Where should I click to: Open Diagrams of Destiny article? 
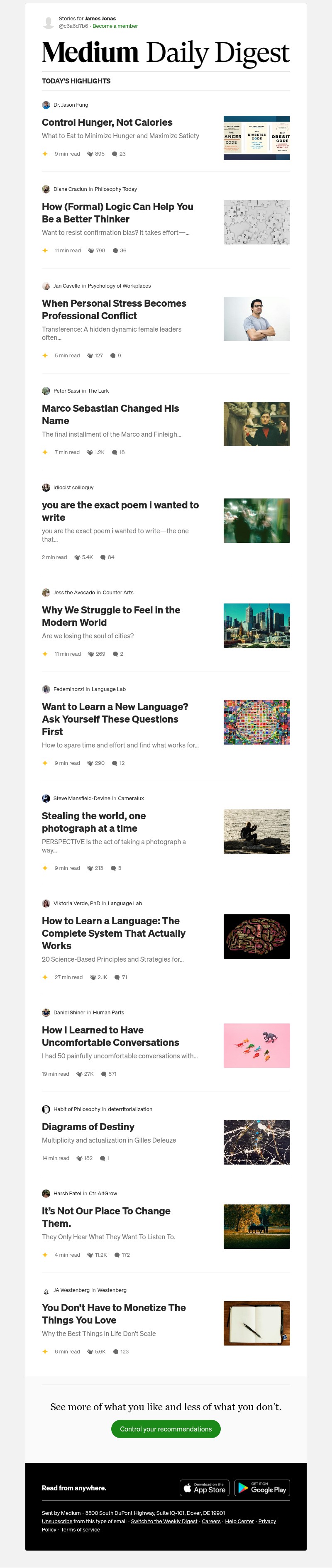(x=88, y=1126)
